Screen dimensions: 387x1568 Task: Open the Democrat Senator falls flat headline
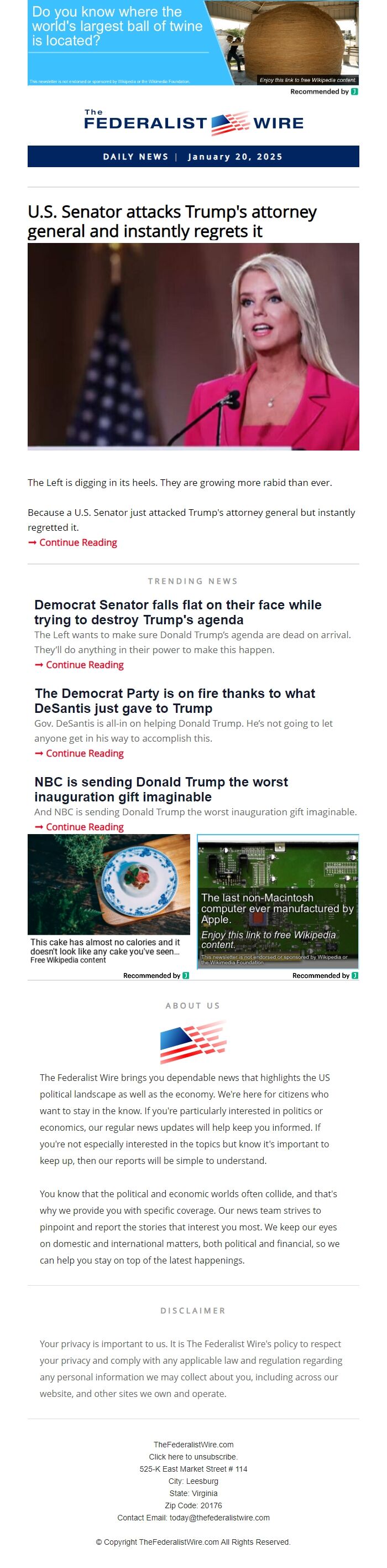[177, 612]
